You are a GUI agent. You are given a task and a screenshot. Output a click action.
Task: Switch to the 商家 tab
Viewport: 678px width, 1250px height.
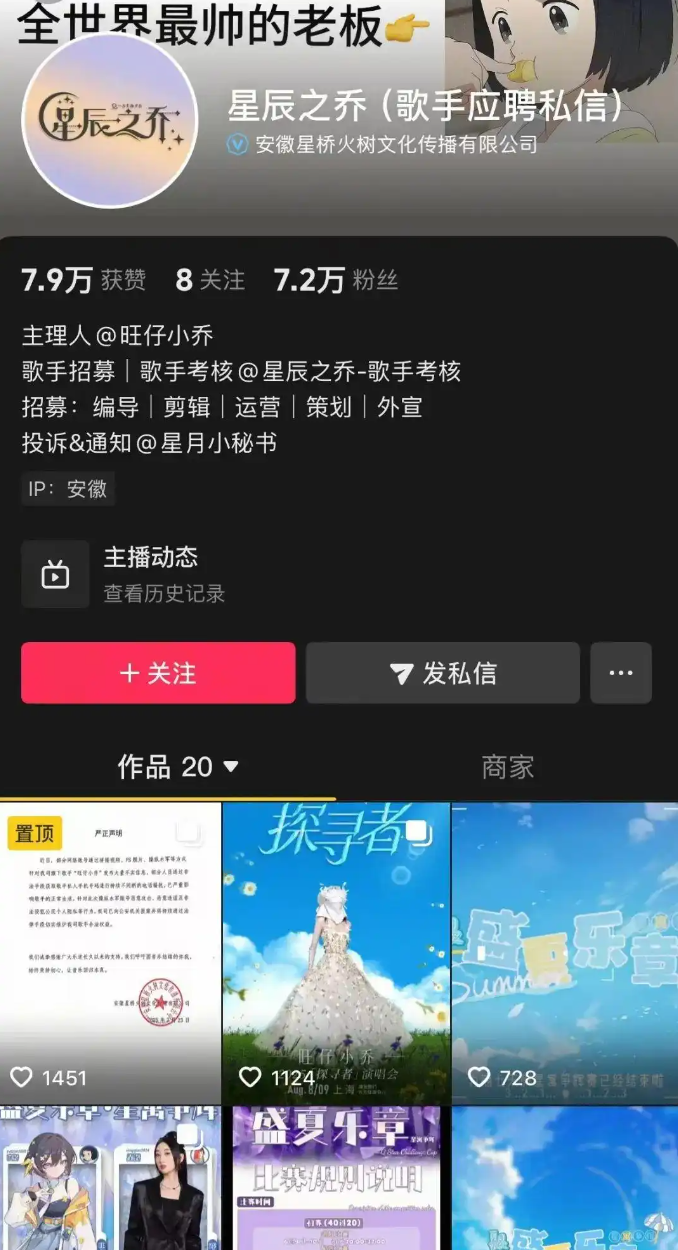[507, 767]
